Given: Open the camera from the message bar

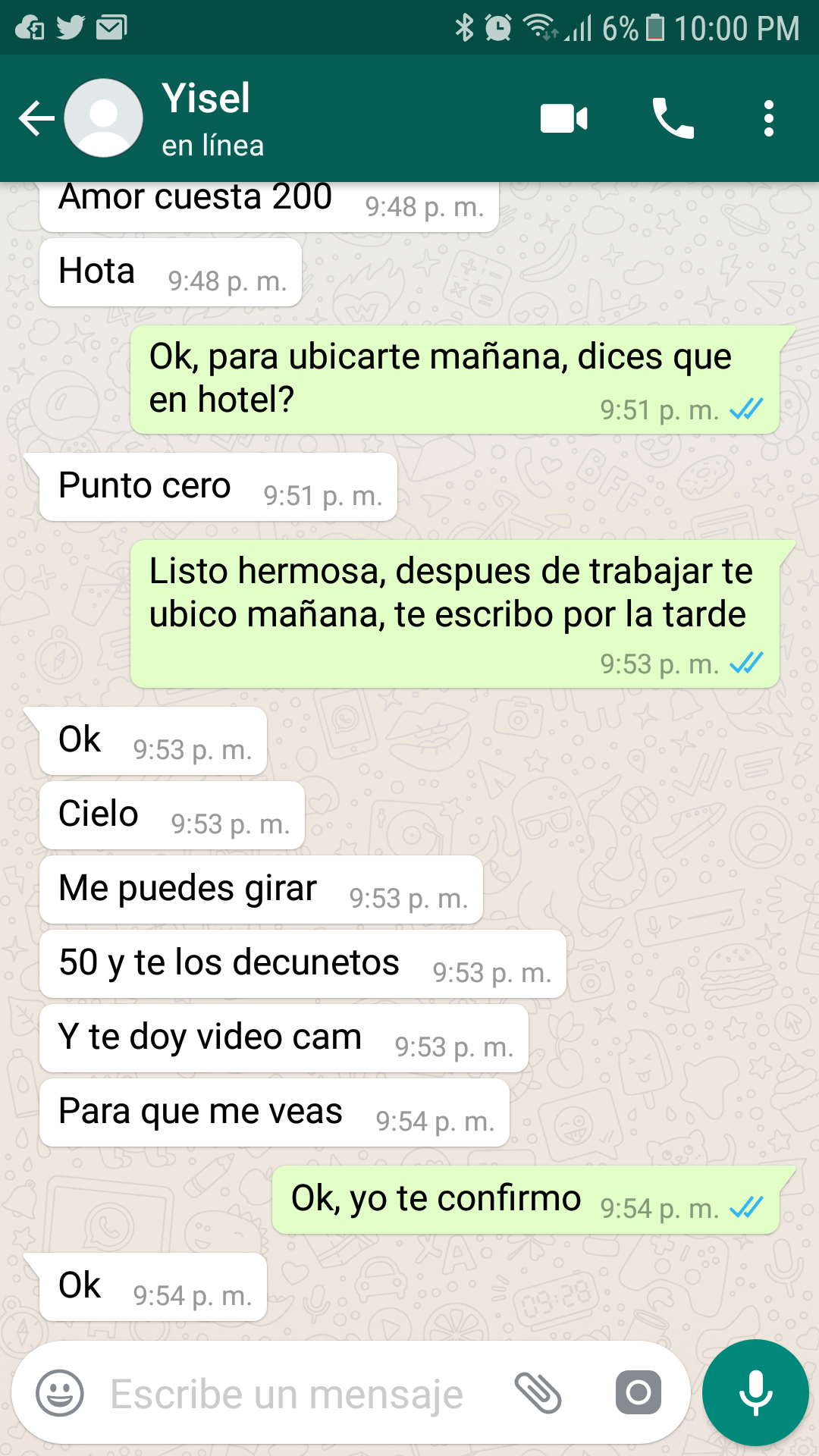Looking at the screenshot, I should tap(639, 1392).
